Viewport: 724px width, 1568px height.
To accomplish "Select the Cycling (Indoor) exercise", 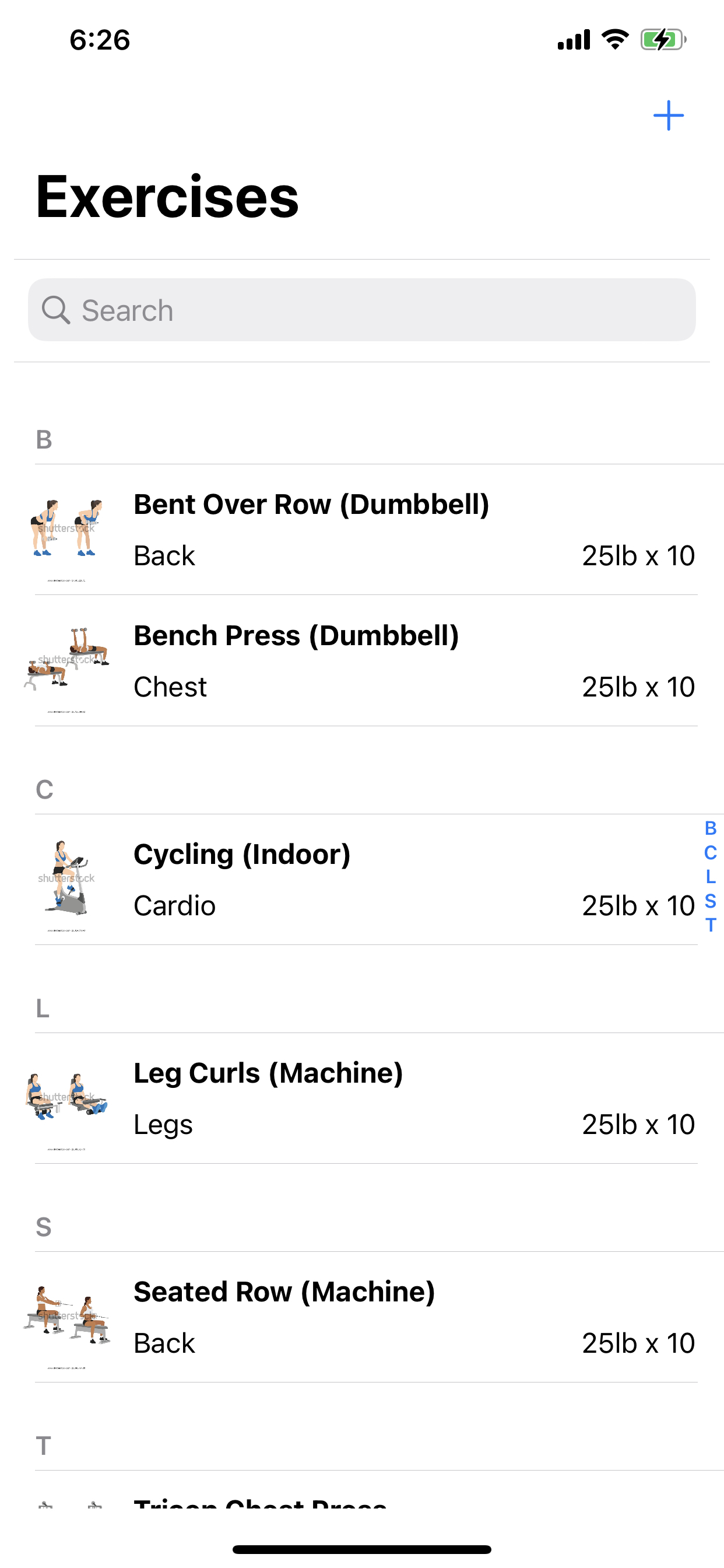I will point(362,880).
